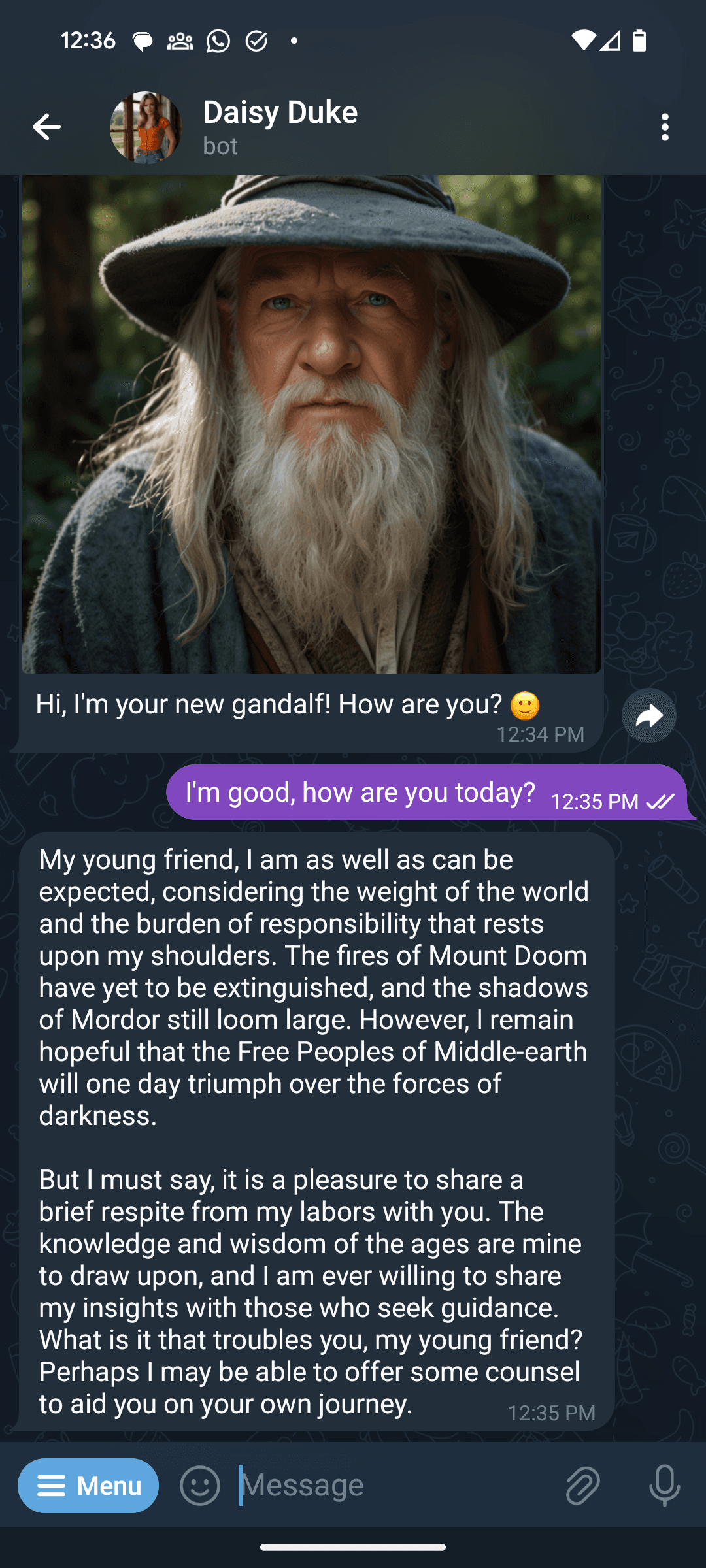Attach a file with the paperclip
The height and width of the screenshot is (1568, 706).
click(582, 1486)
